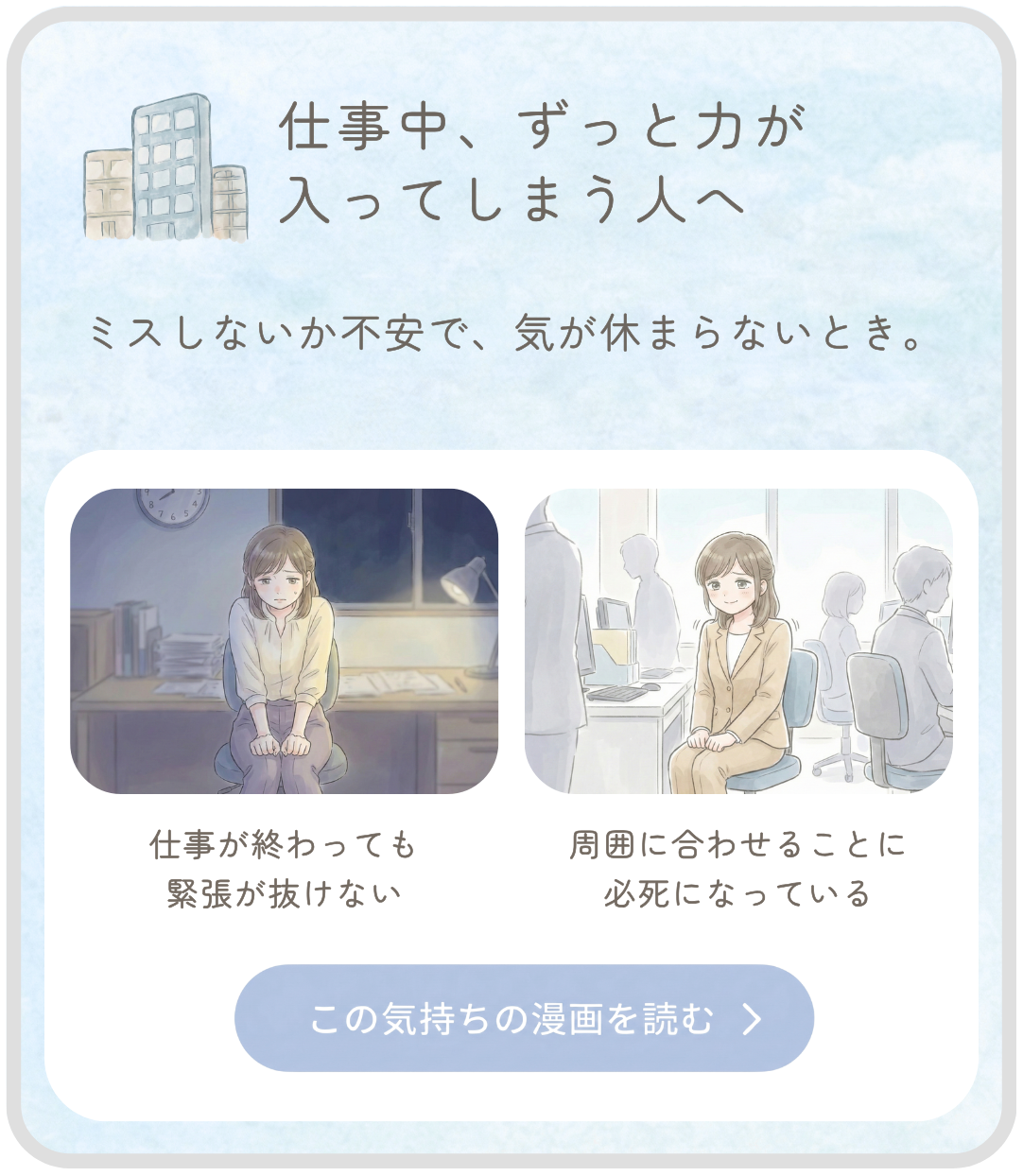Tap the この気持ちの漫画を読む button
This screenshot has height=1176, width=1023.
[524, 1018]
